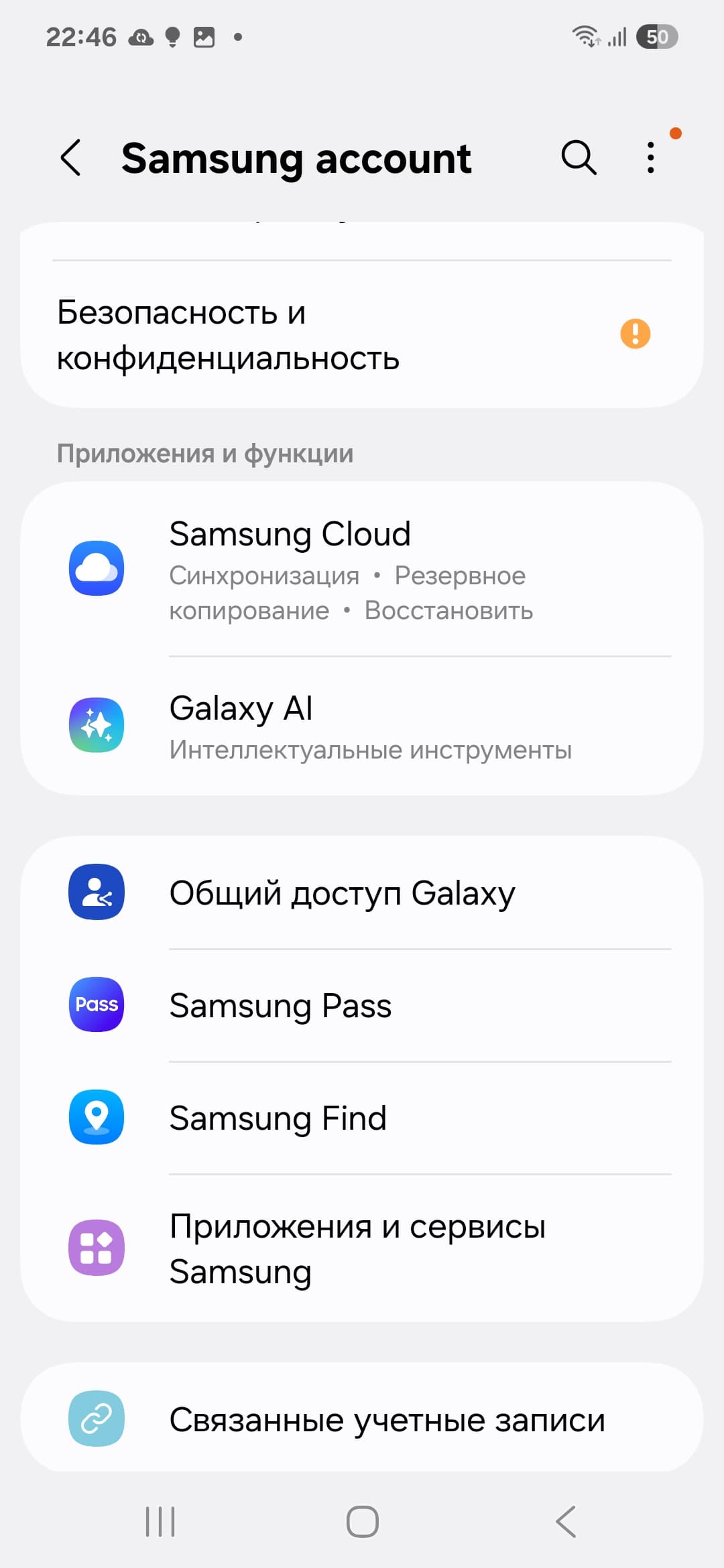This screenshot has height=1568, width=724.
Task: Open search in Samsung account
Action: point(579,158)
